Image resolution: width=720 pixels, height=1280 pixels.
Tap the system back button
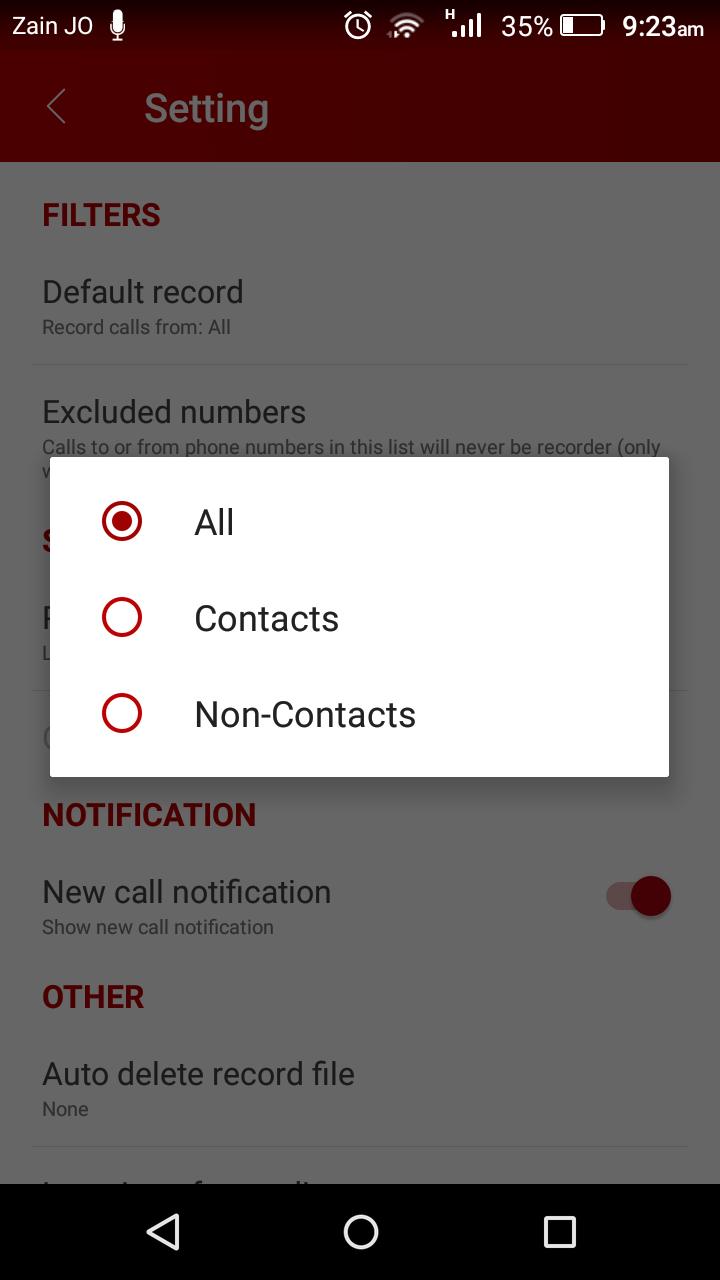tap(163, 1232)
